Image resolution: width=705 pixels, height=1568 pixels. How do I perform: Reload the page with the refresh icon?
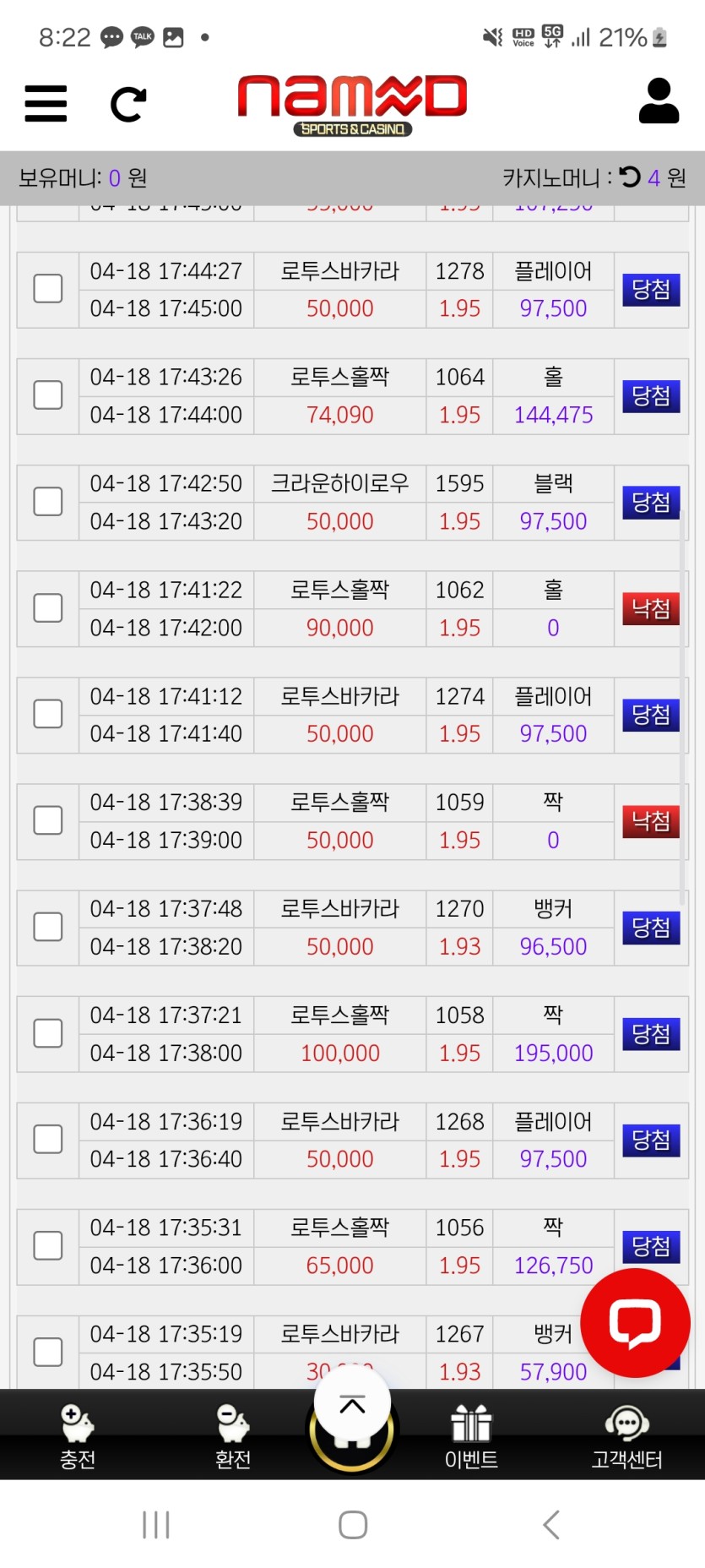(x=128, y=104)
